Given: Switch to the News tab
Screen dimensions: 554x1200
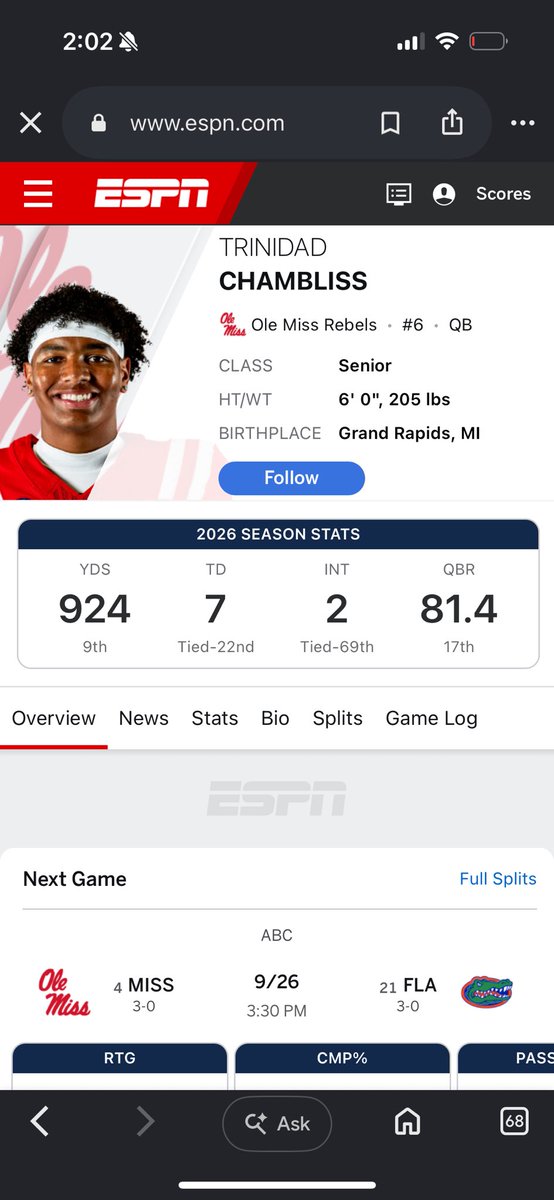Looking at the screenshot, I should 144,718.
